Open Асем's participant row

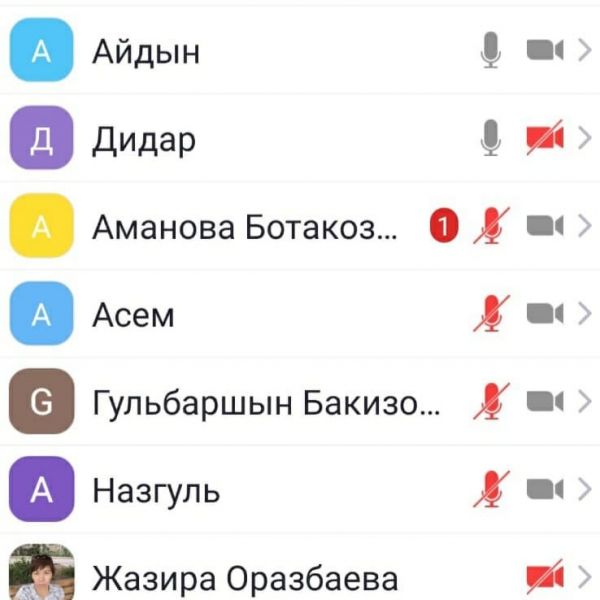pos(133,315)
